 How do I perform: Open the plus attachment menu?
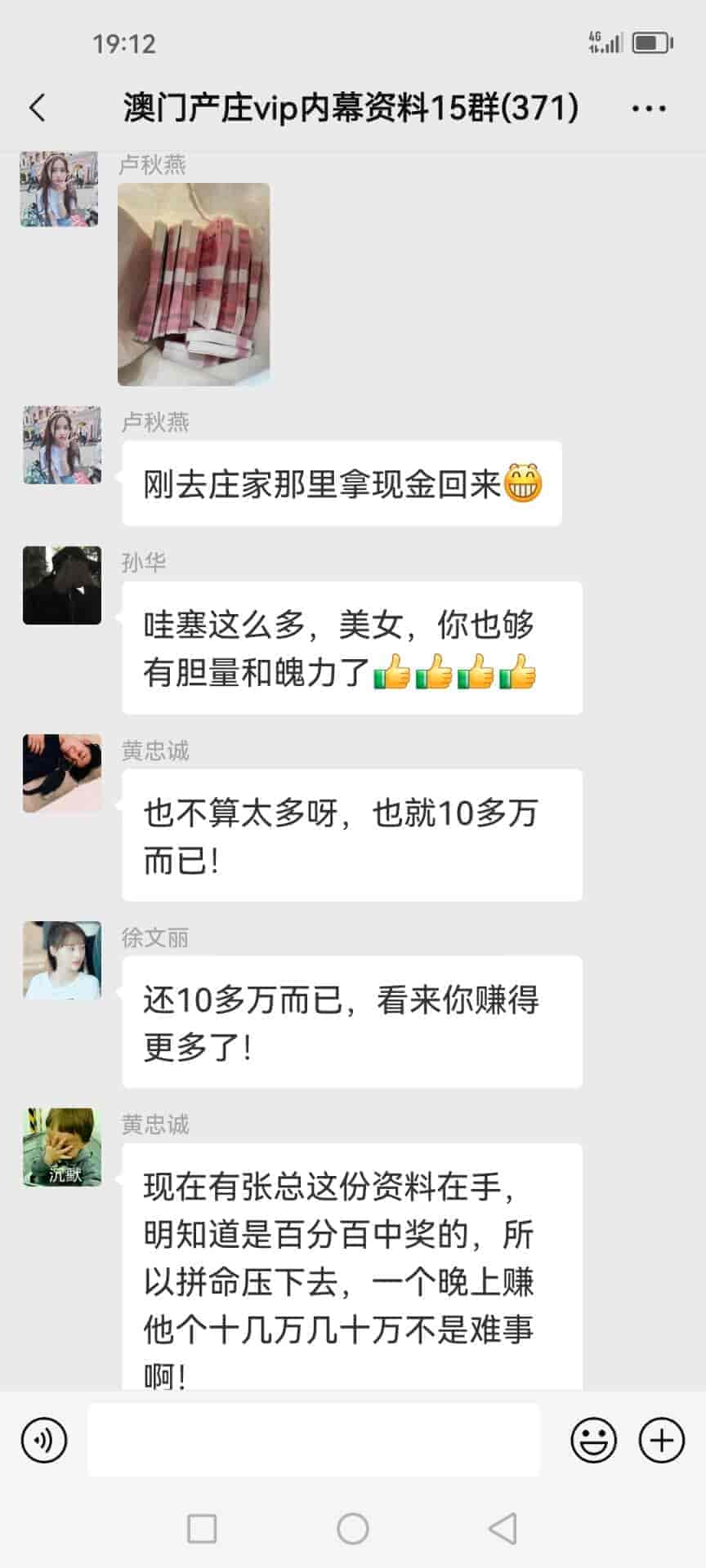pos(661,1440)
